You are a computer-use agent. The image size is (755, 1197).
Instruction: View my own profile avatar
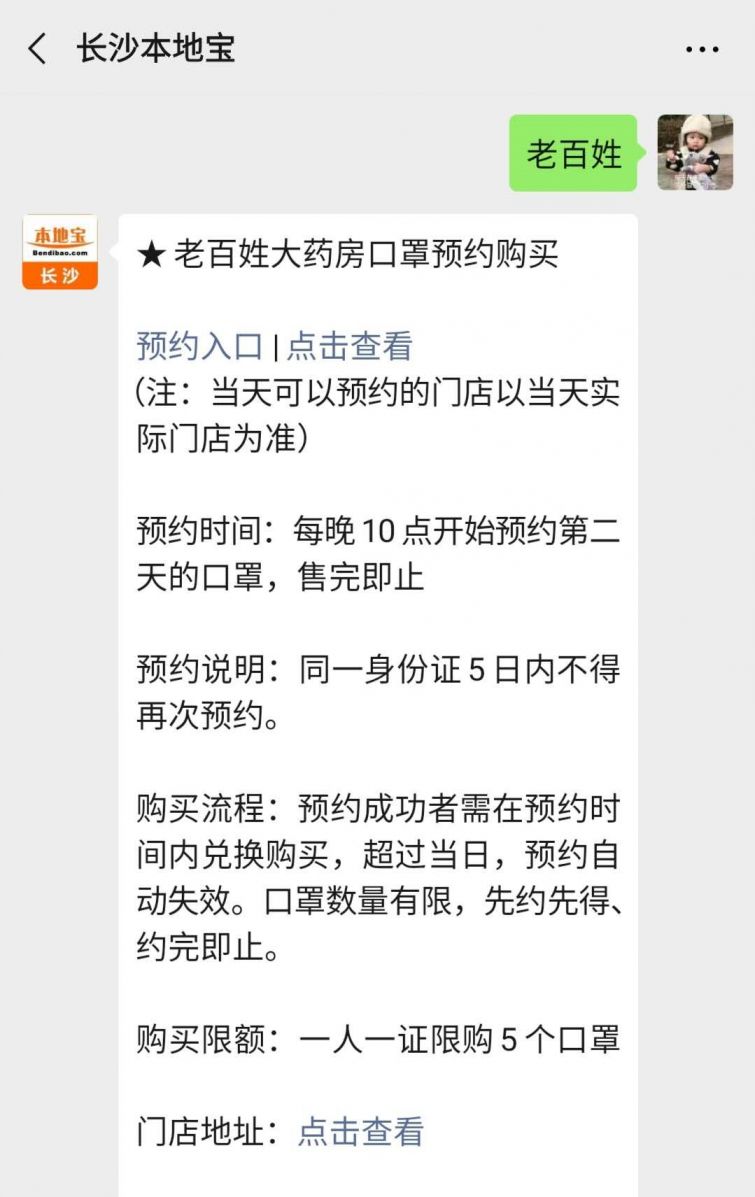pos(695,153)
